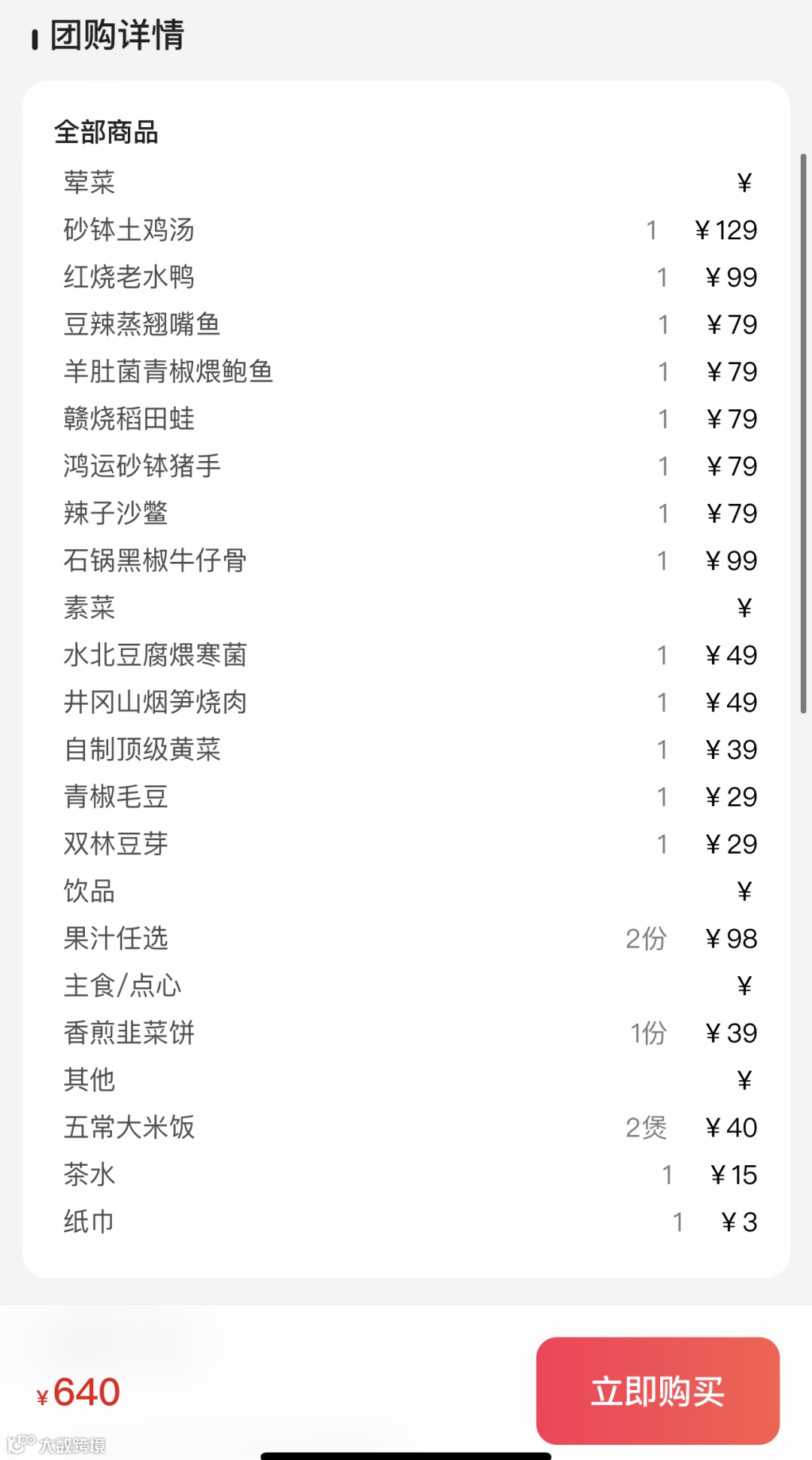Collapse the 素菜 section
The image size is (812, 1460).
coord(89,609)
